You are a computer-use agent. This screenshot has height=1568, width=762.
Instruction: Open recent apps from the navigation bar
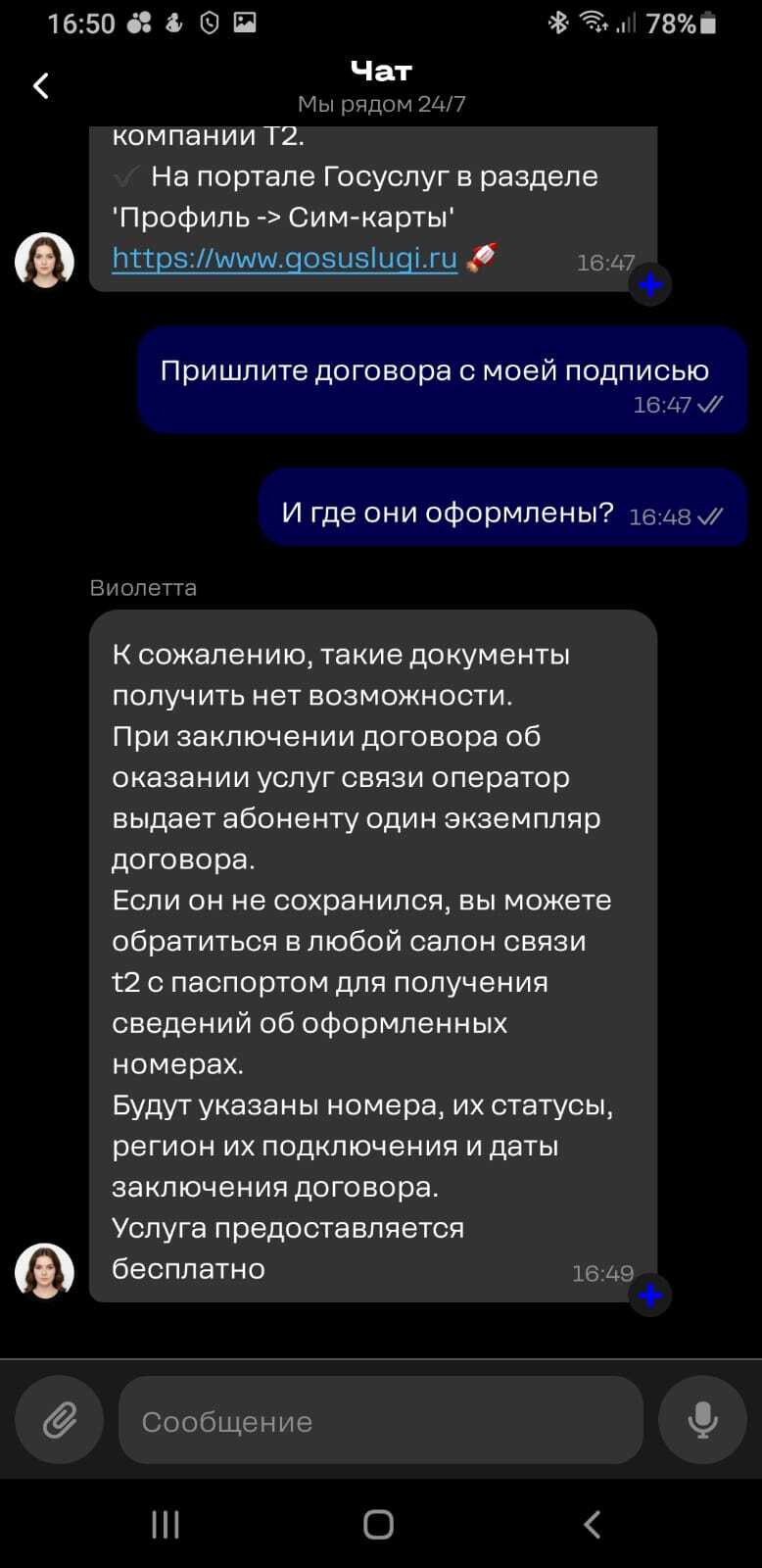(x=166, y=1524)
